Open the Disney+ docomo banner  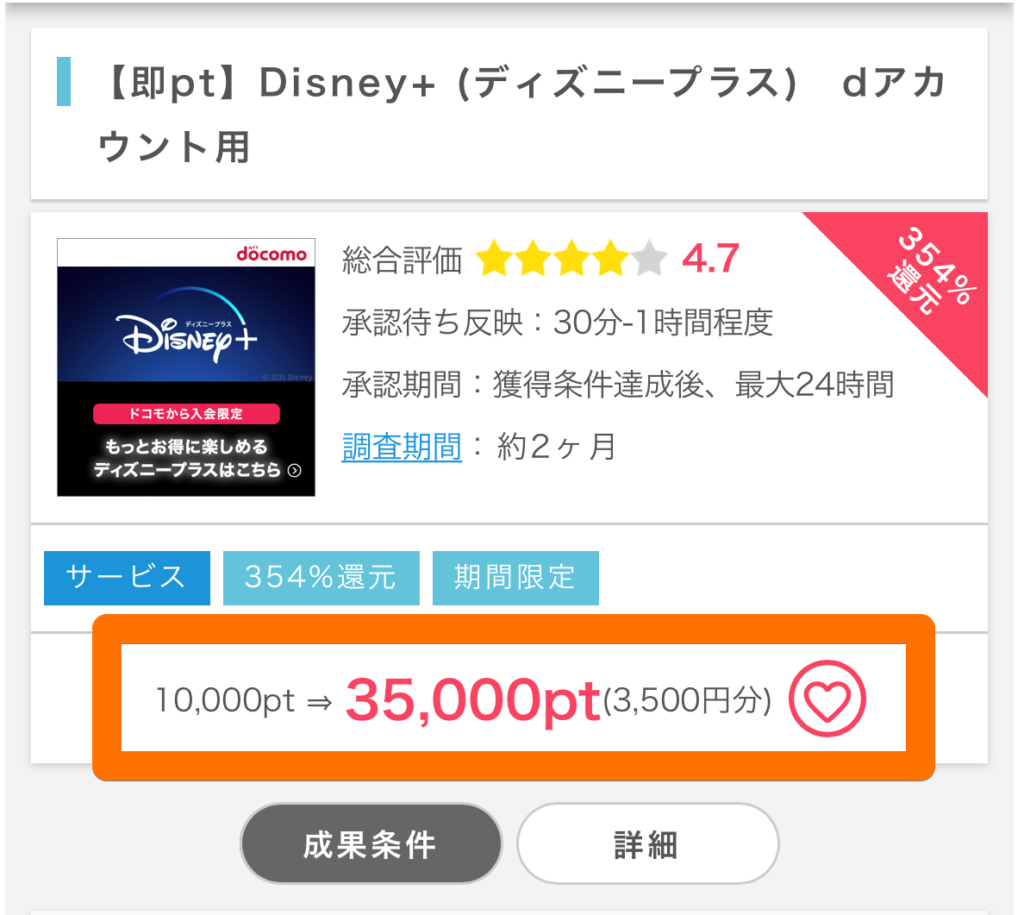pos(186,367)
